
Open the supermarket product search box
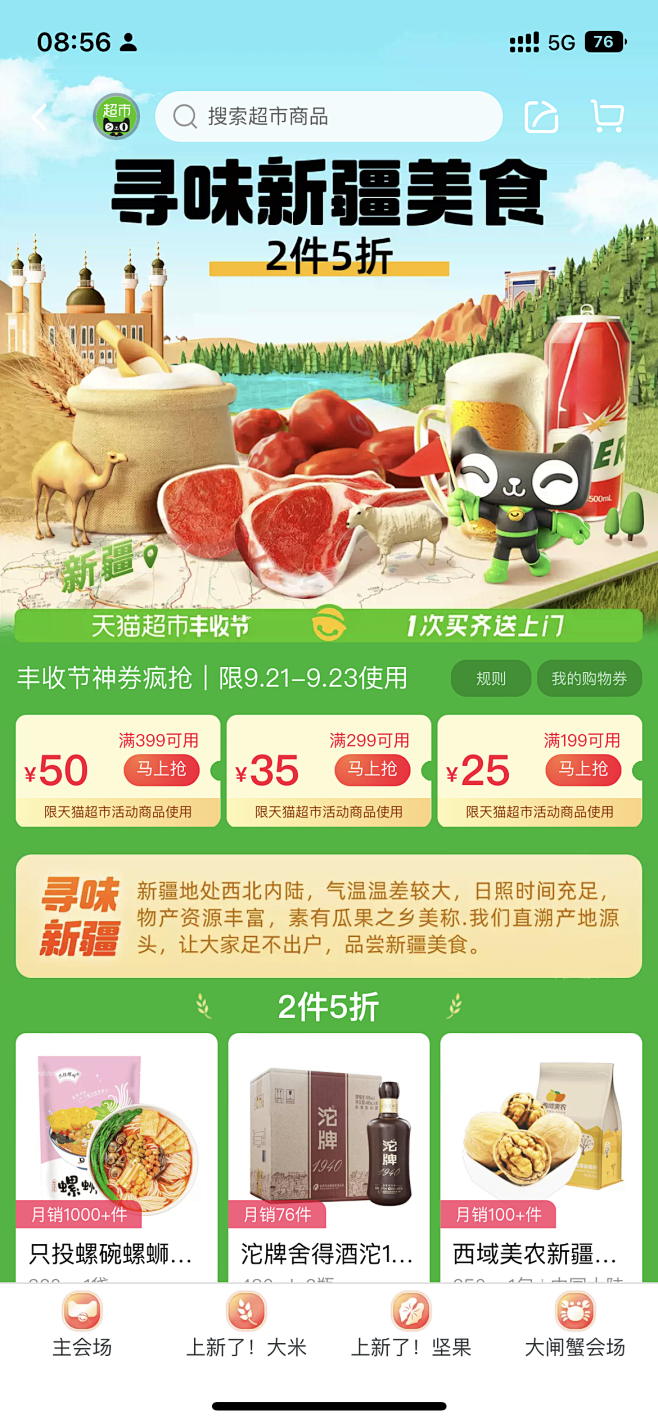pyautogui.click(x=329, y=117)
